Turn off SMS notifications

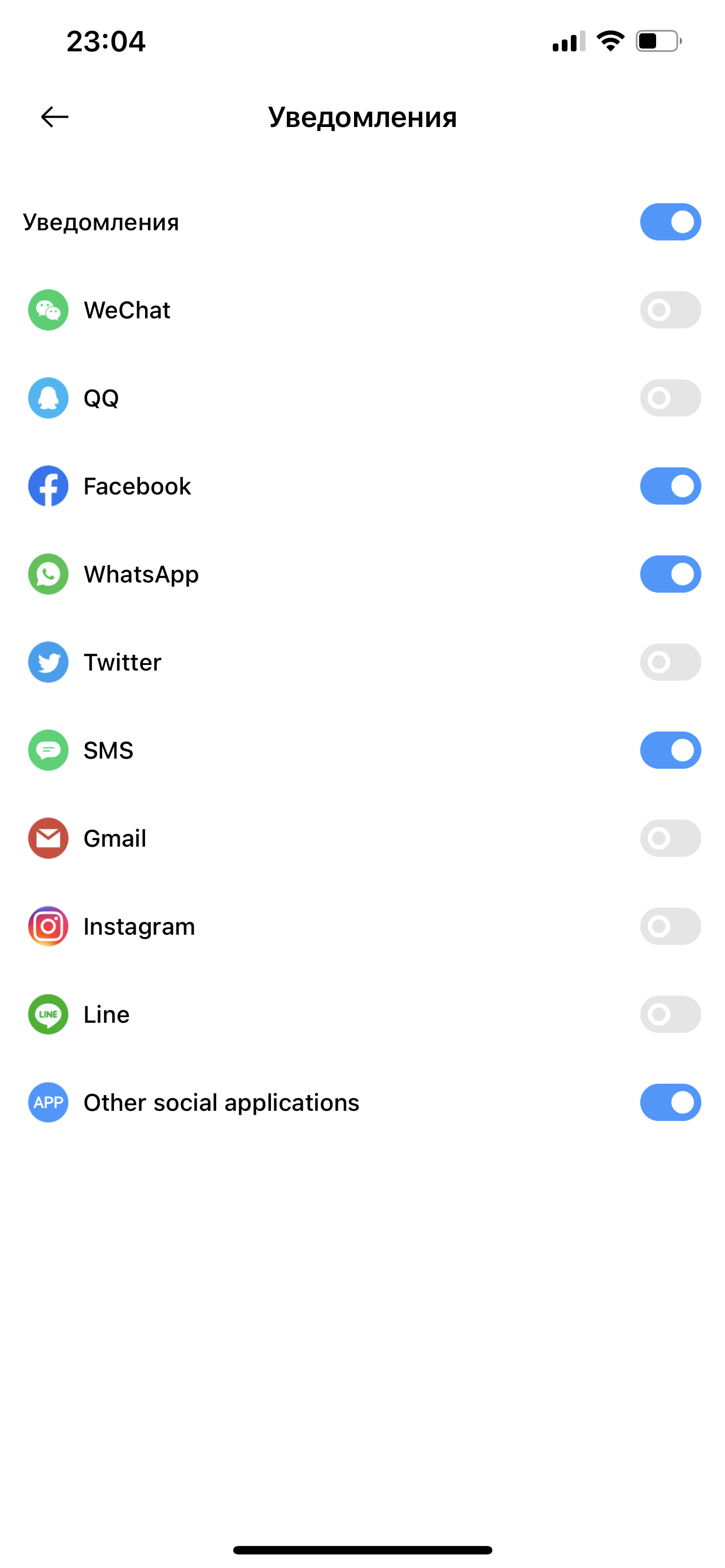pos(670,750)
